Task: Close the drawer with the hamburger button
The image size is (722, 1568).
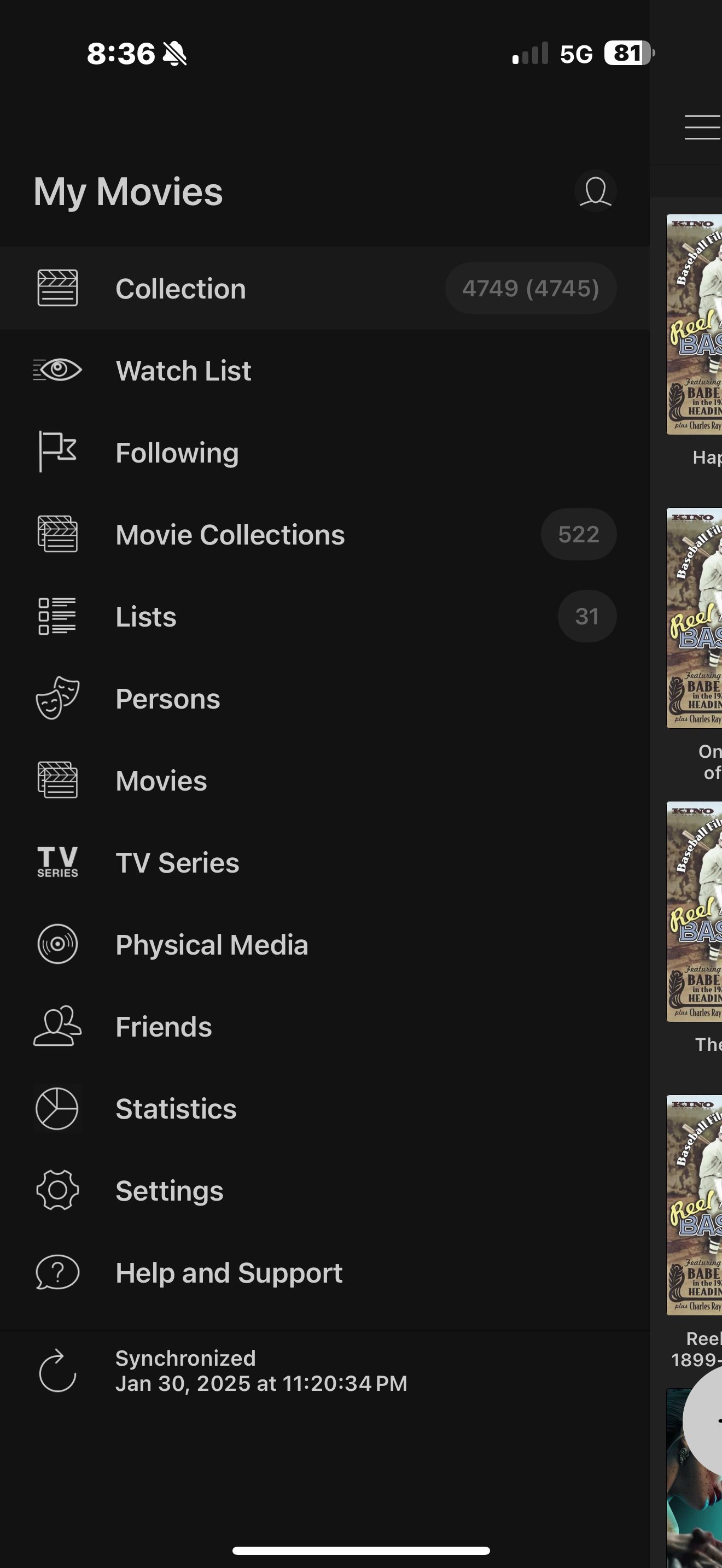Action: point(701,127)
